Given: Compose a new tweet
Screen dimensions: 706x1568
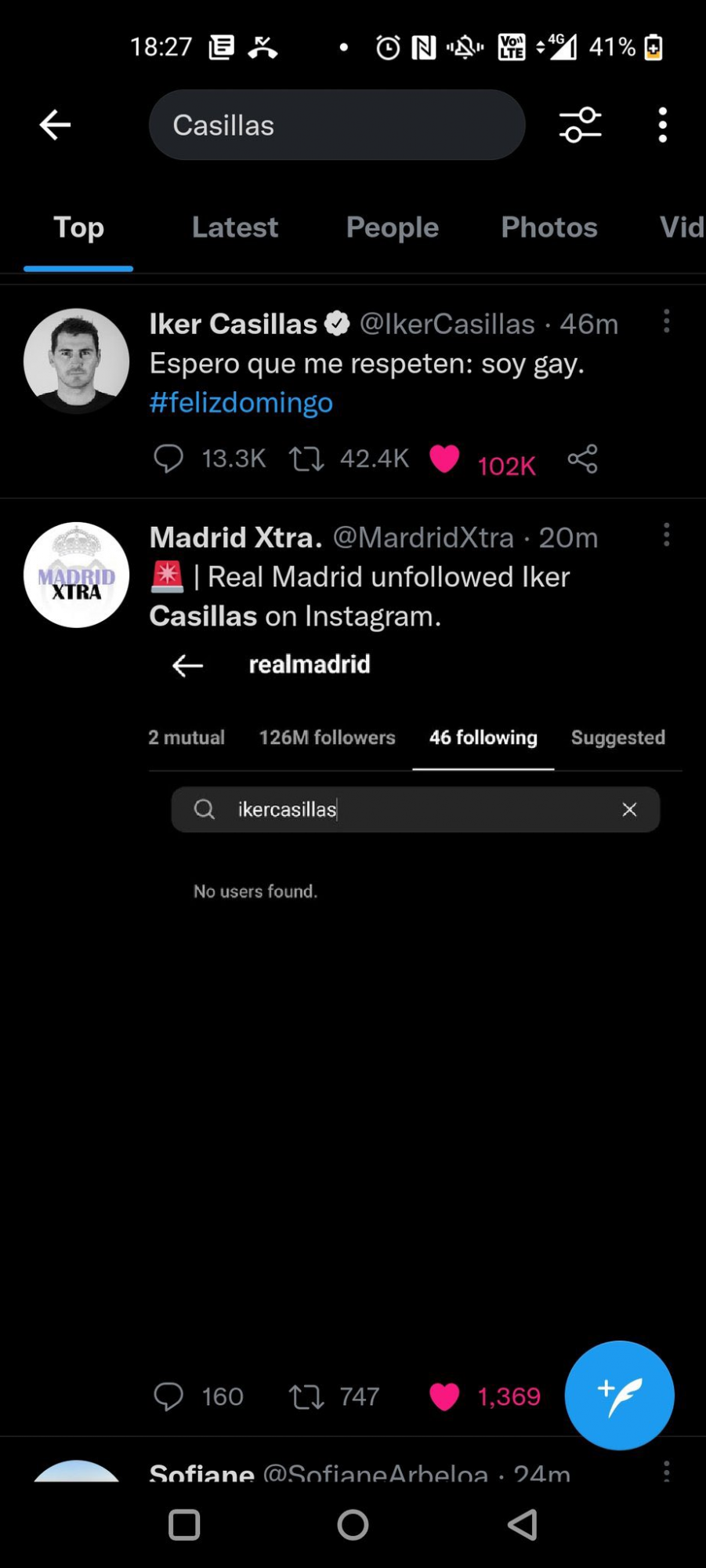Looking at the screenshot, I should (x=619, y=1396).
